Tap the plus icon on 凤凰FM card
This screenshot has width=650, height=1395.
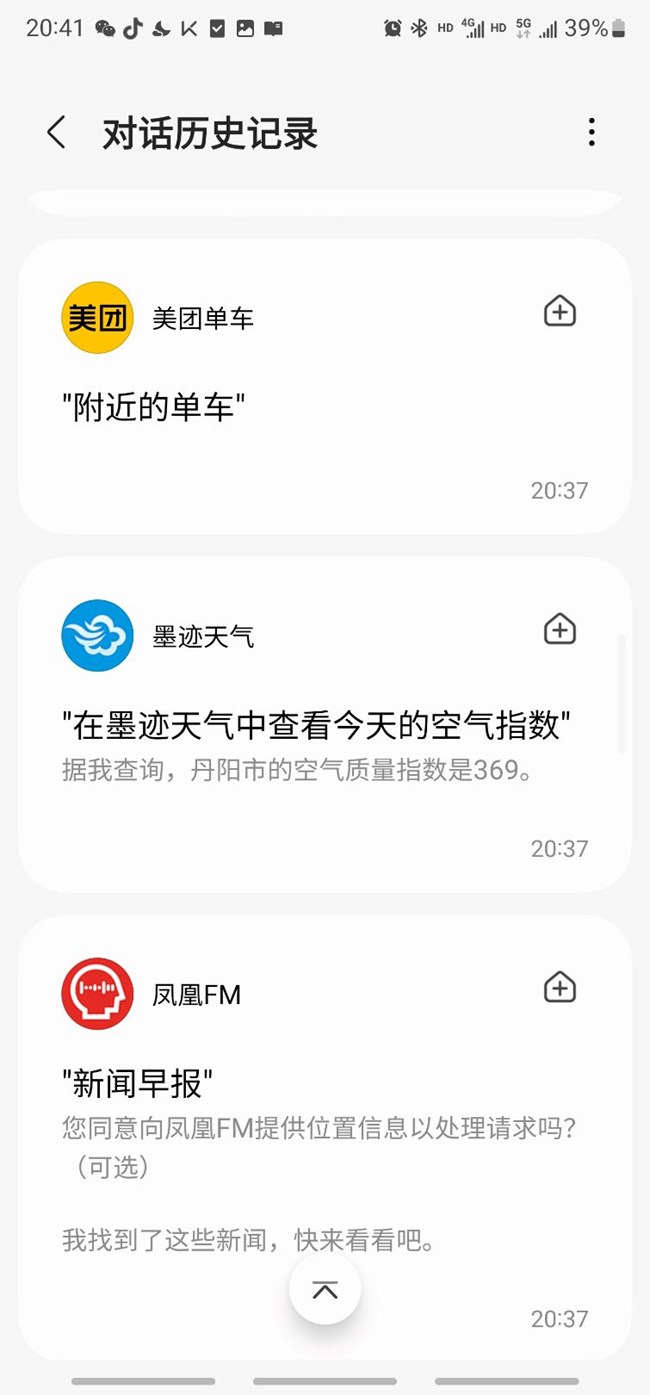point(559,988)
